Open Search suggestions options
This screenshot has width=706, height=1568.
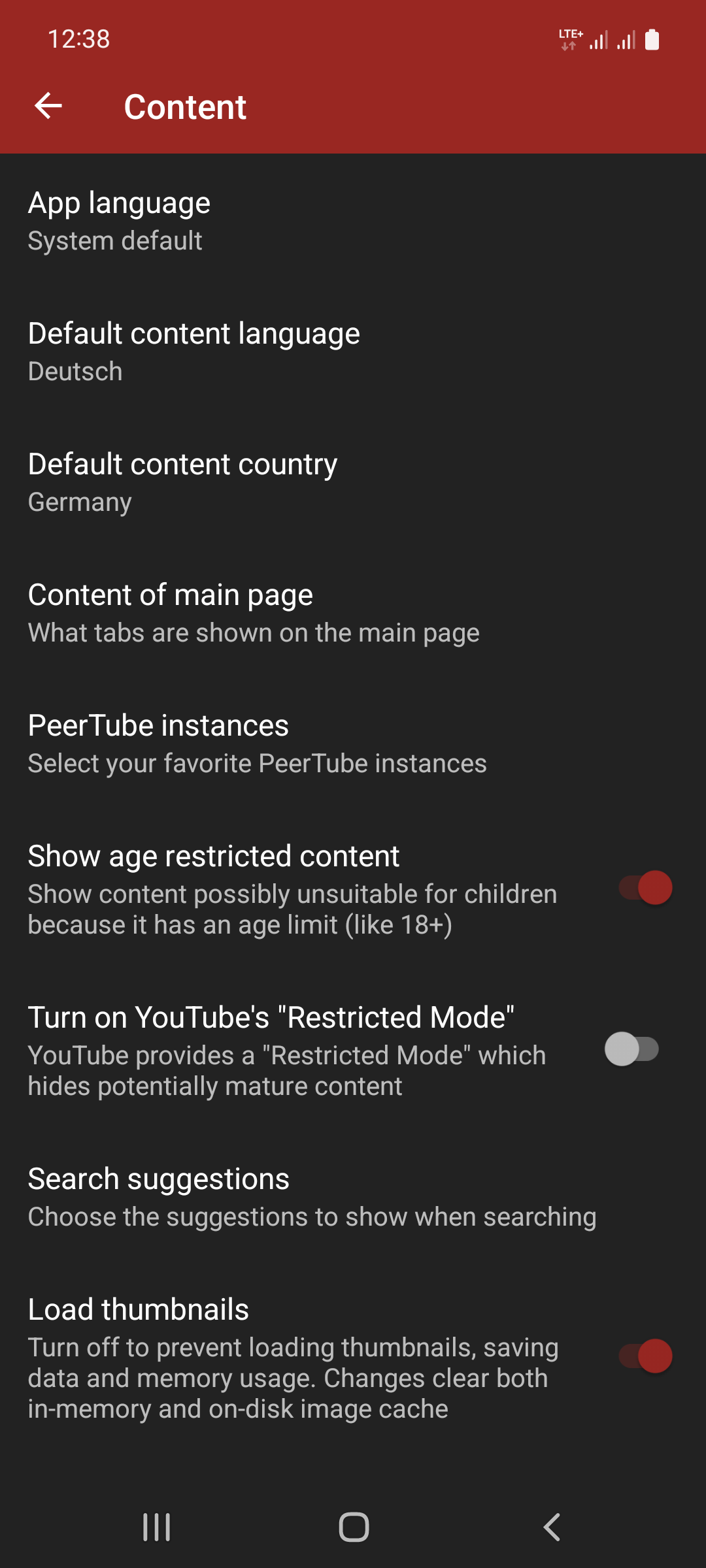tap(311, 1197)
